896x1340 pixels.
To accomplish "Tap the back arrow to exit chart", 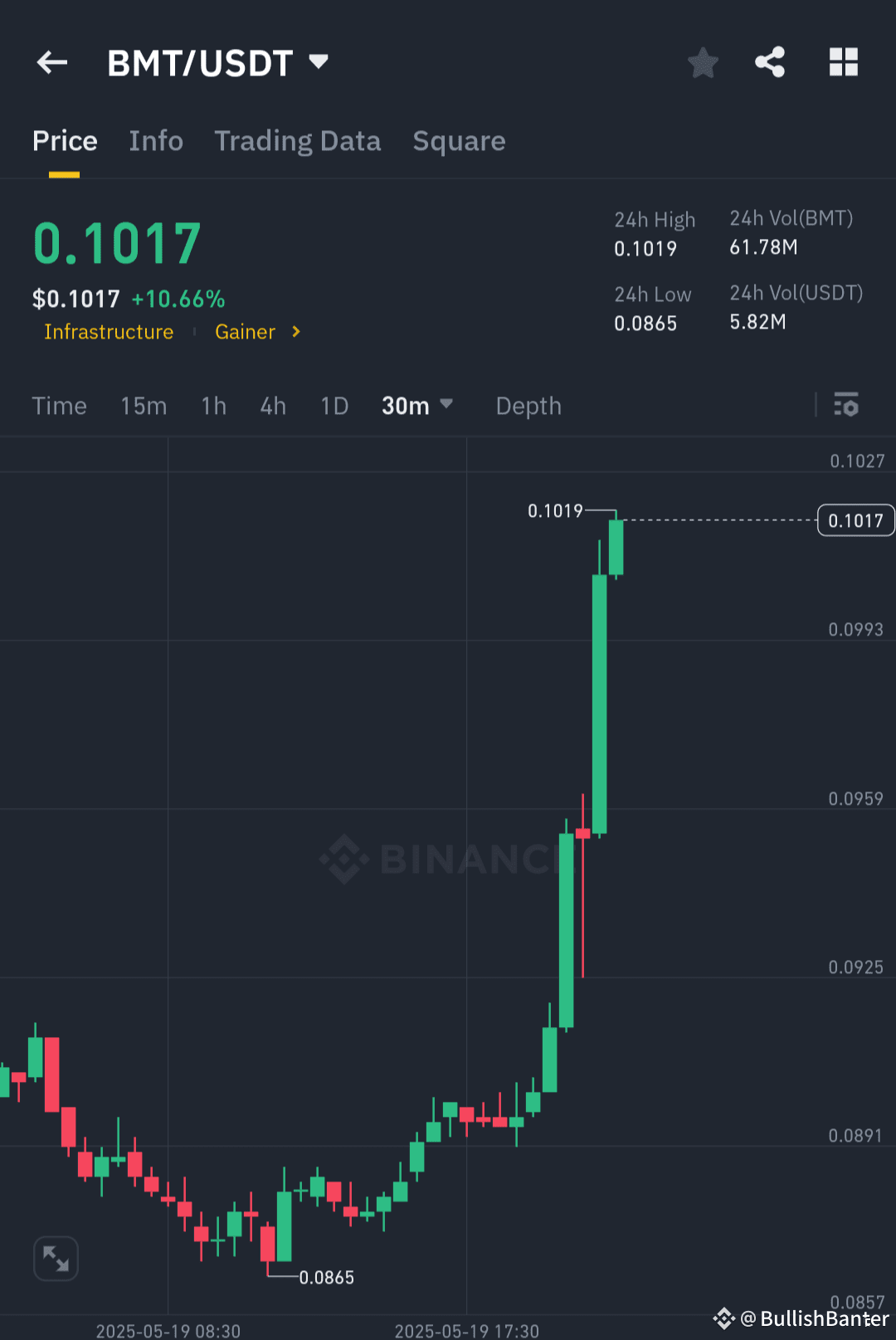I will [x=51, y=62].
